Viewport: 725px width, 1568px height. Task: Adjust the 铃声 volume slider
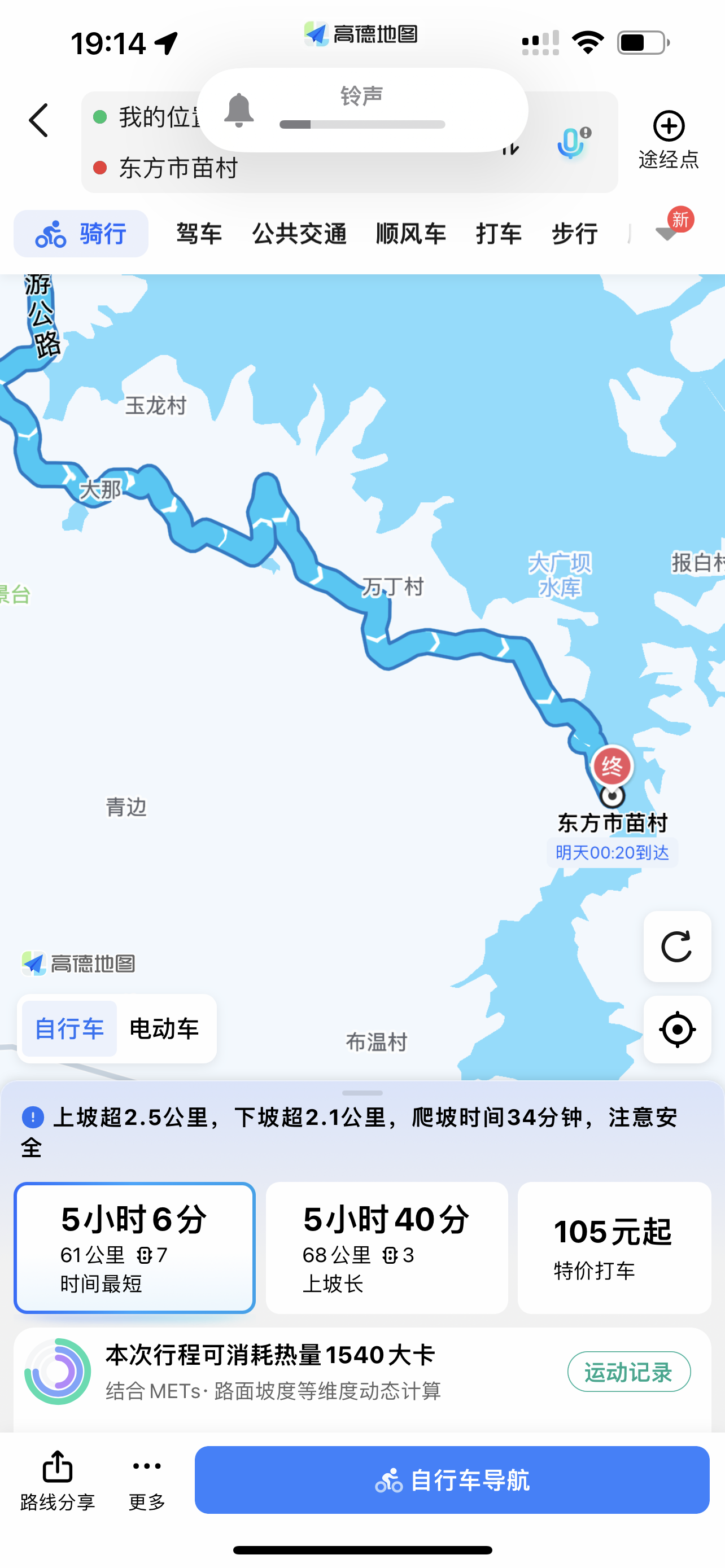tap(361, 124)
